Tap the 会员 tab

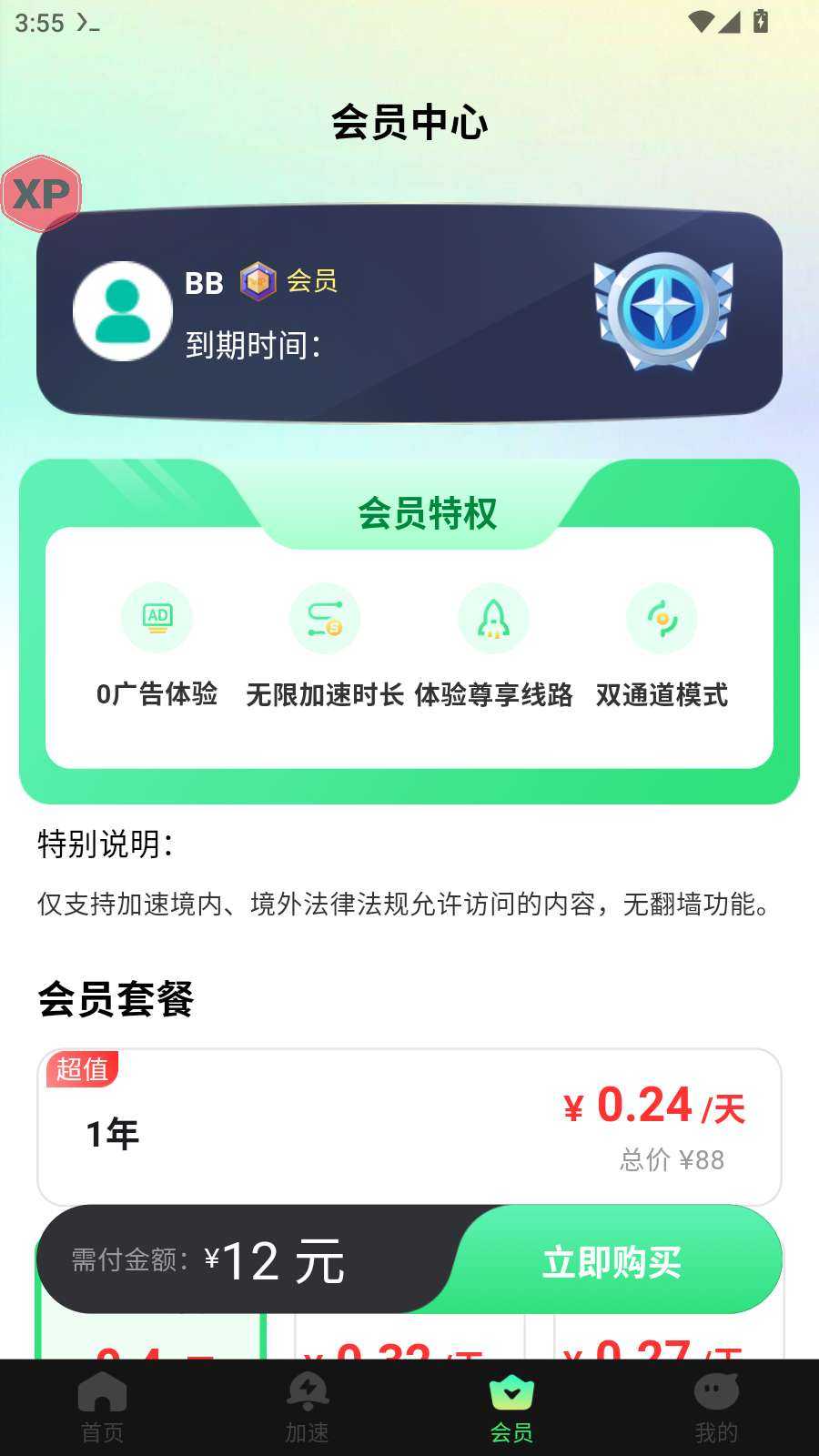[x=511, y=1408]
